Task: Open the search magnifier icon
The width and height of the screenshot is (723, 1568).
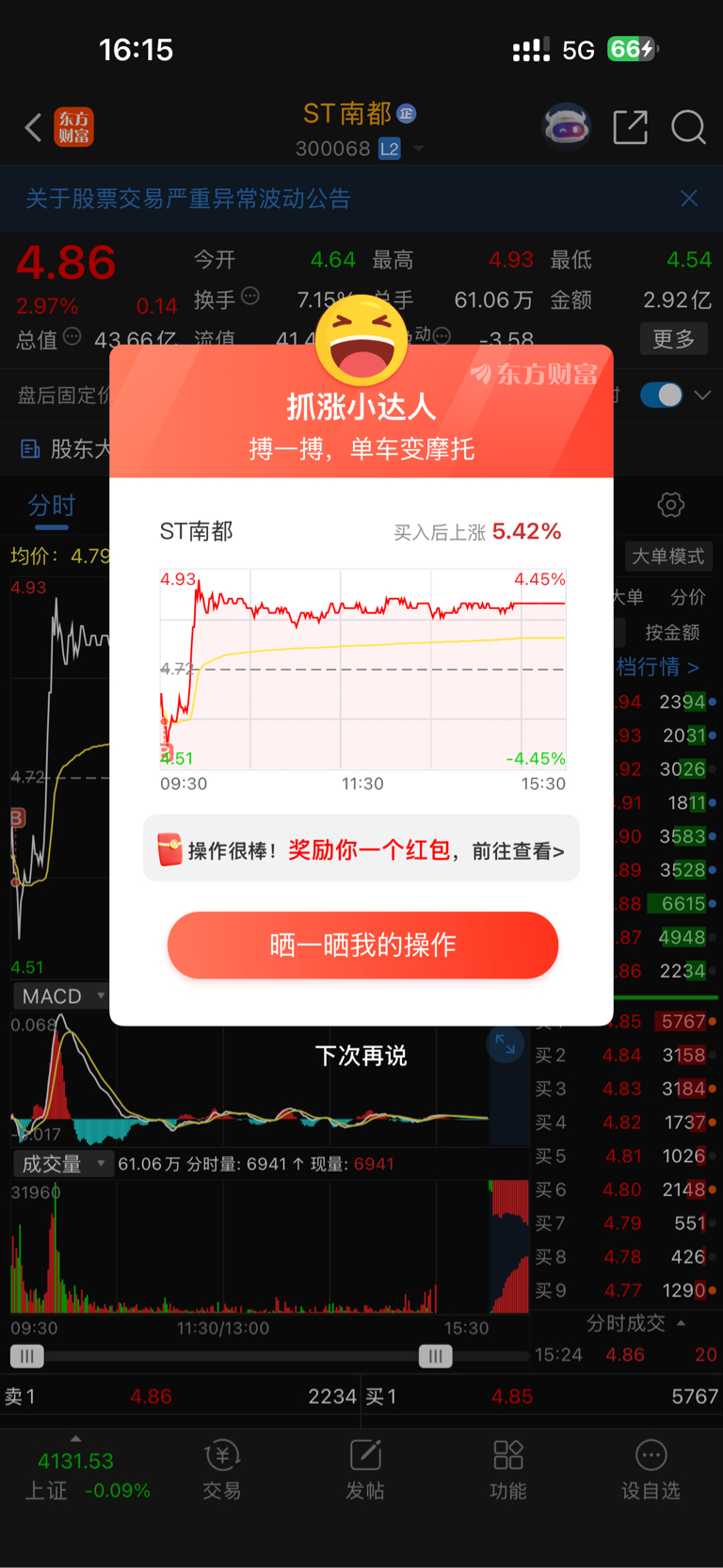Action: 688,127
